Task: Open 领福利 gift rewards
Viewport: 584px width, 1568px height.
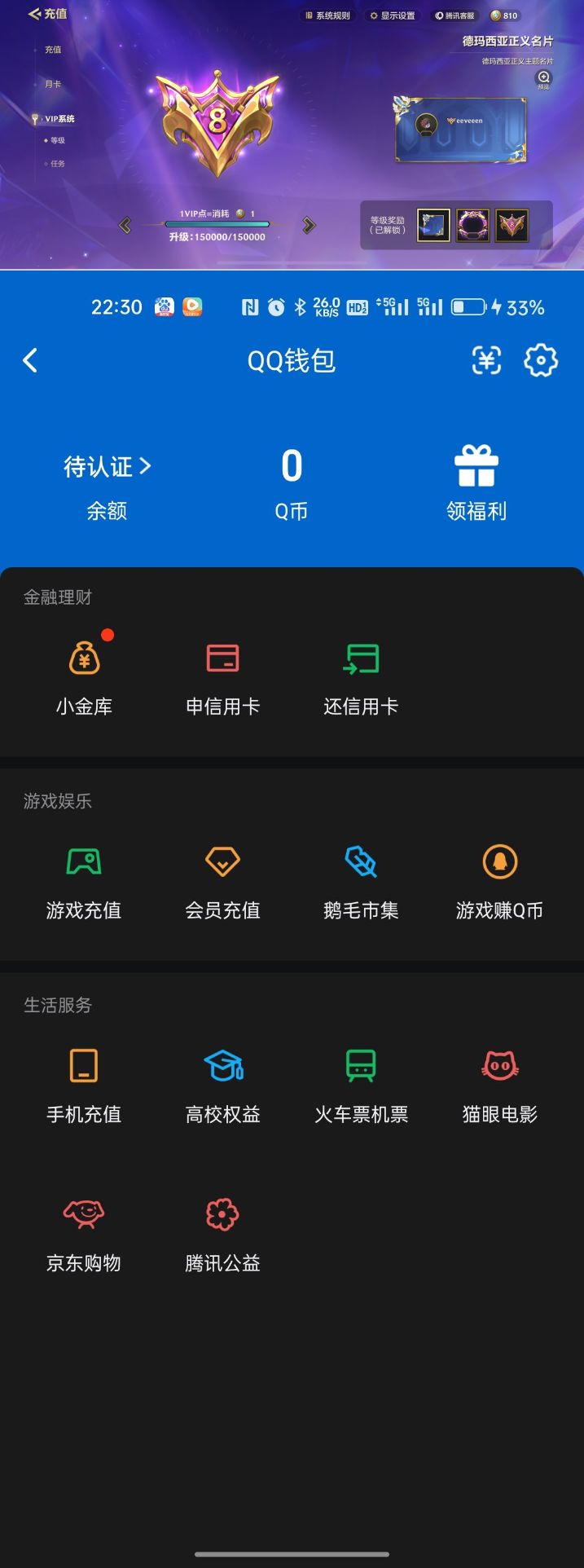Action: (476, 483)
